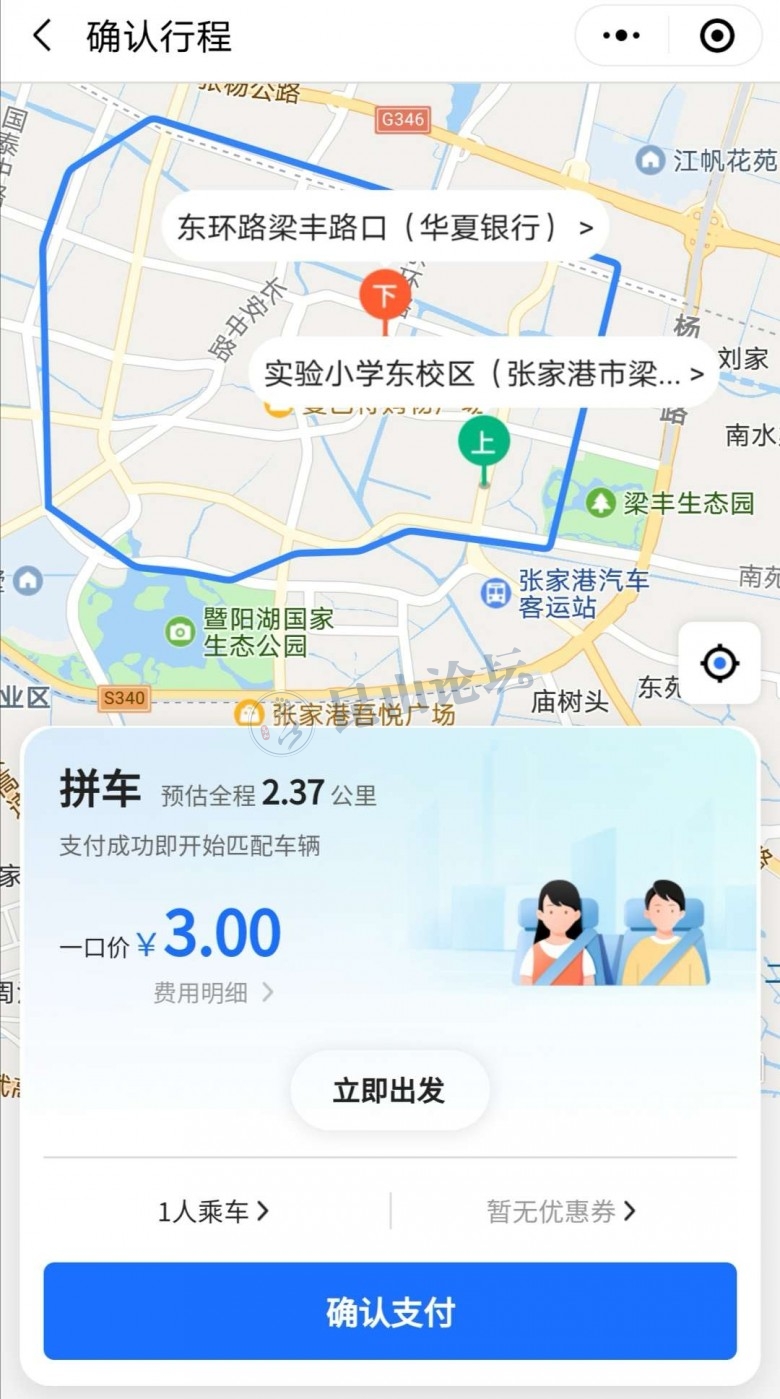This screenshot has height=1399, width=780.
Task: Open the 立即出发 departure time selector
Action: click(x=389, y=1091)
